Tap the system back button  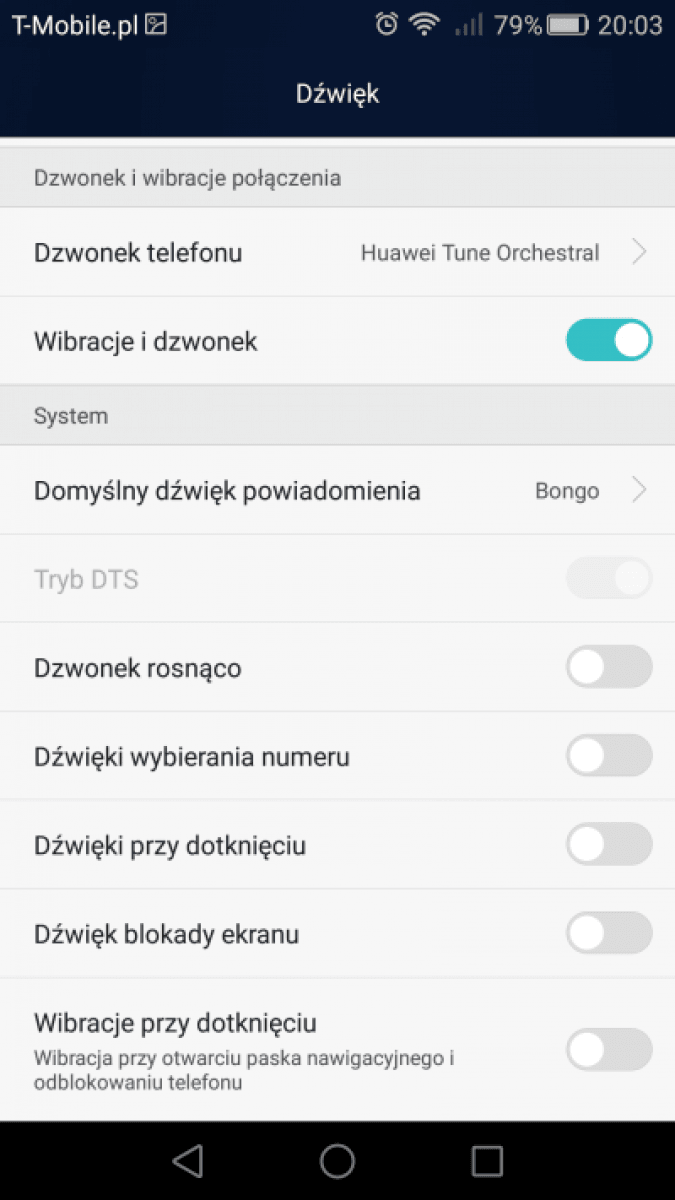click(x=187, y=1160)
